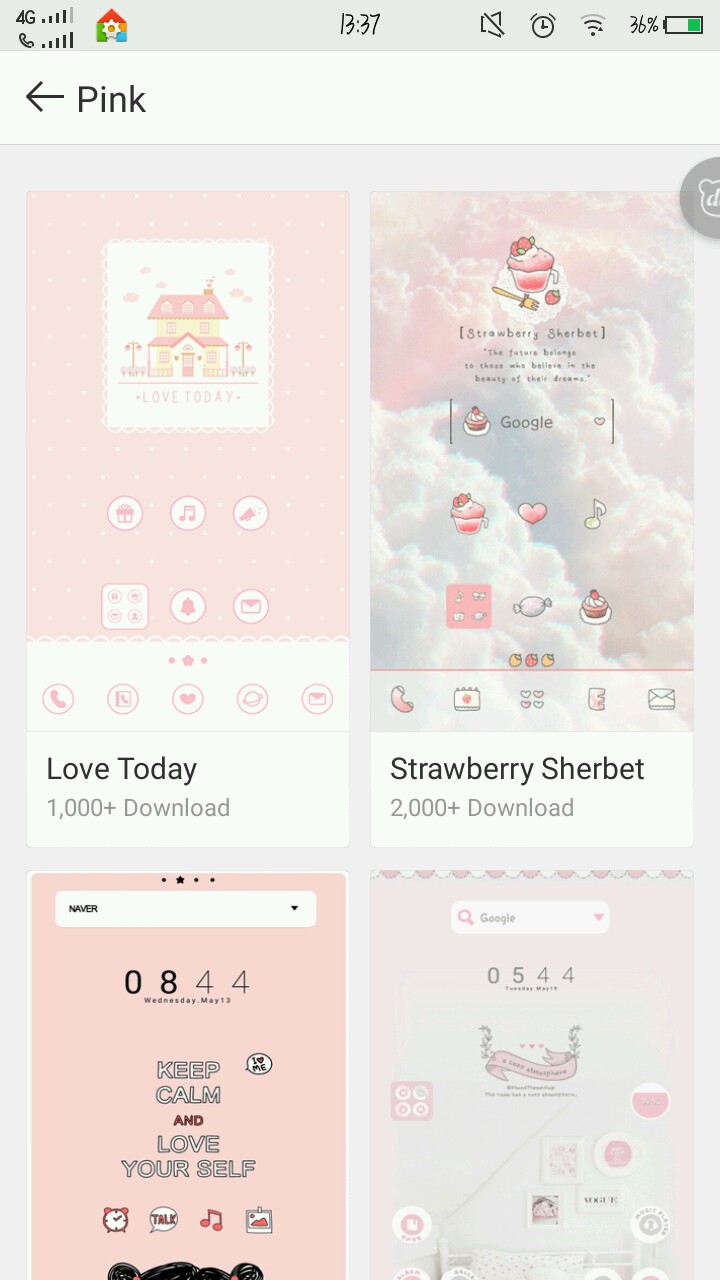Open the Keep Calm and Love Yourself theme
The image size is (720, 1280).
coord(188,1075)
